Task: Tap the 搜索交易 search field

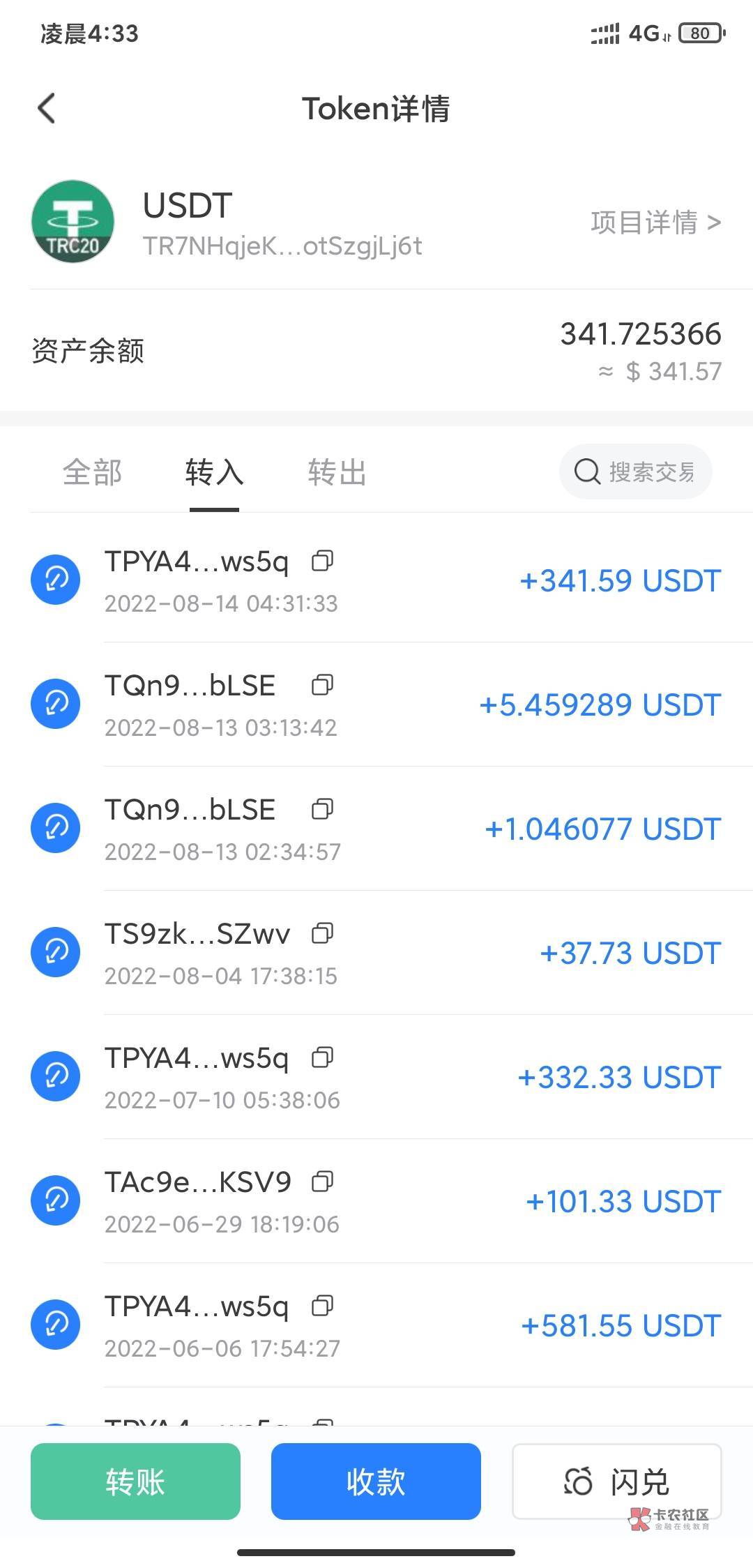Action: tap(635, 472)
